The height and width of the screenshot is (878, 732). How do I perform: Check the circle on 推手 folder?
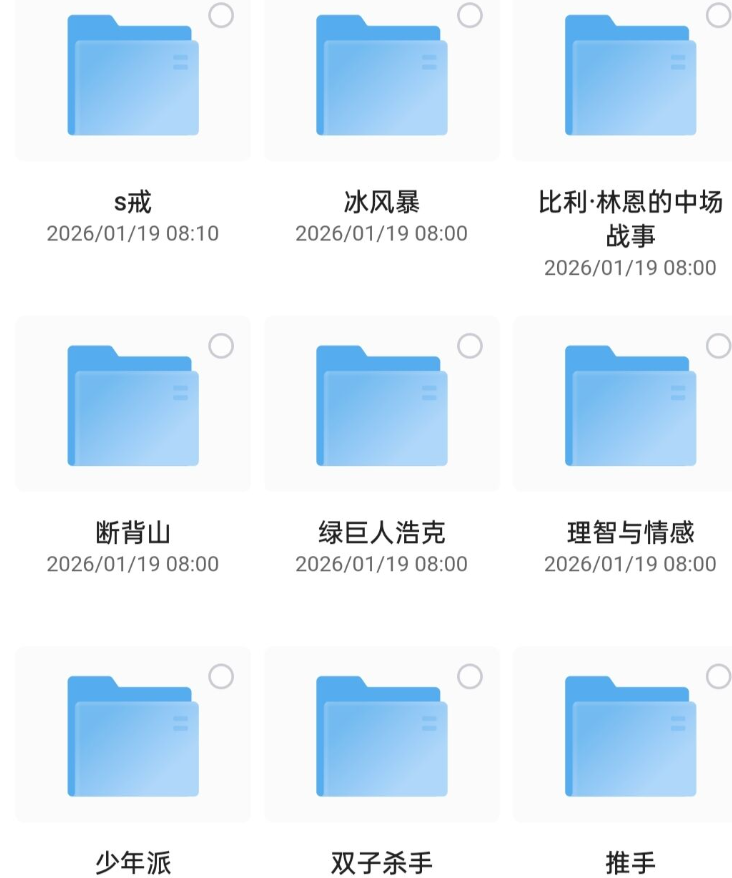coord(718,676)
